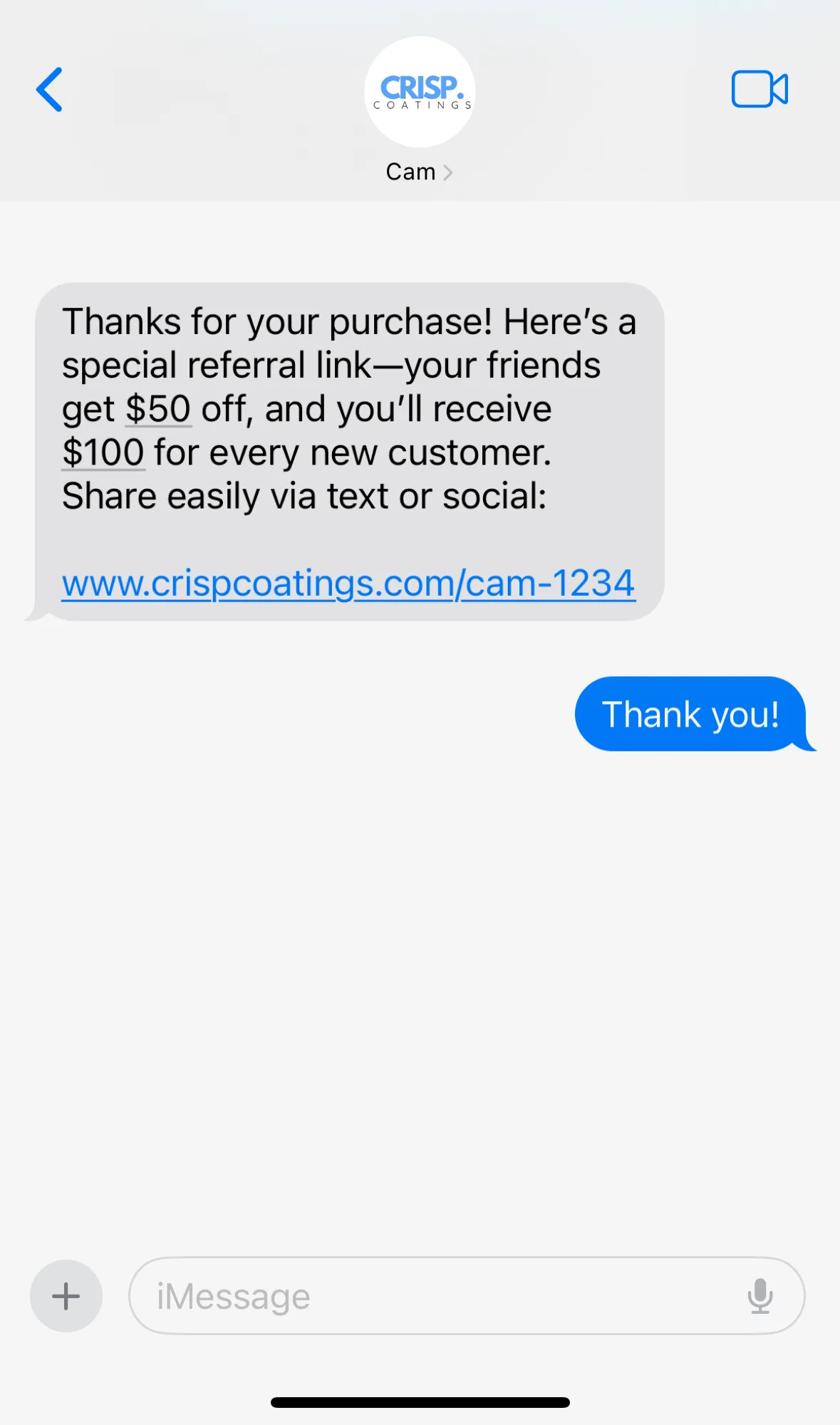
Task: Tap the underlined $100 amount
Action: (x=103, y=453)
